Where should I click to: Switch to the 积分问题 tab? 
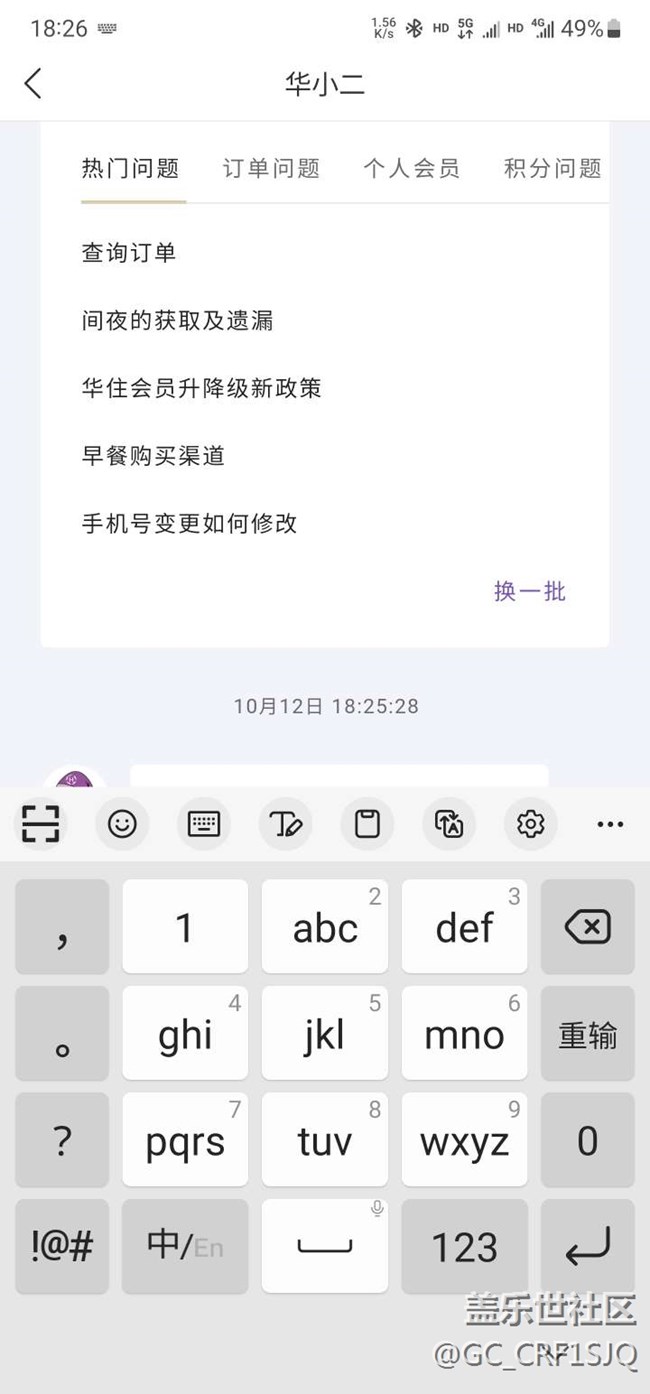[x=553, y=168]
